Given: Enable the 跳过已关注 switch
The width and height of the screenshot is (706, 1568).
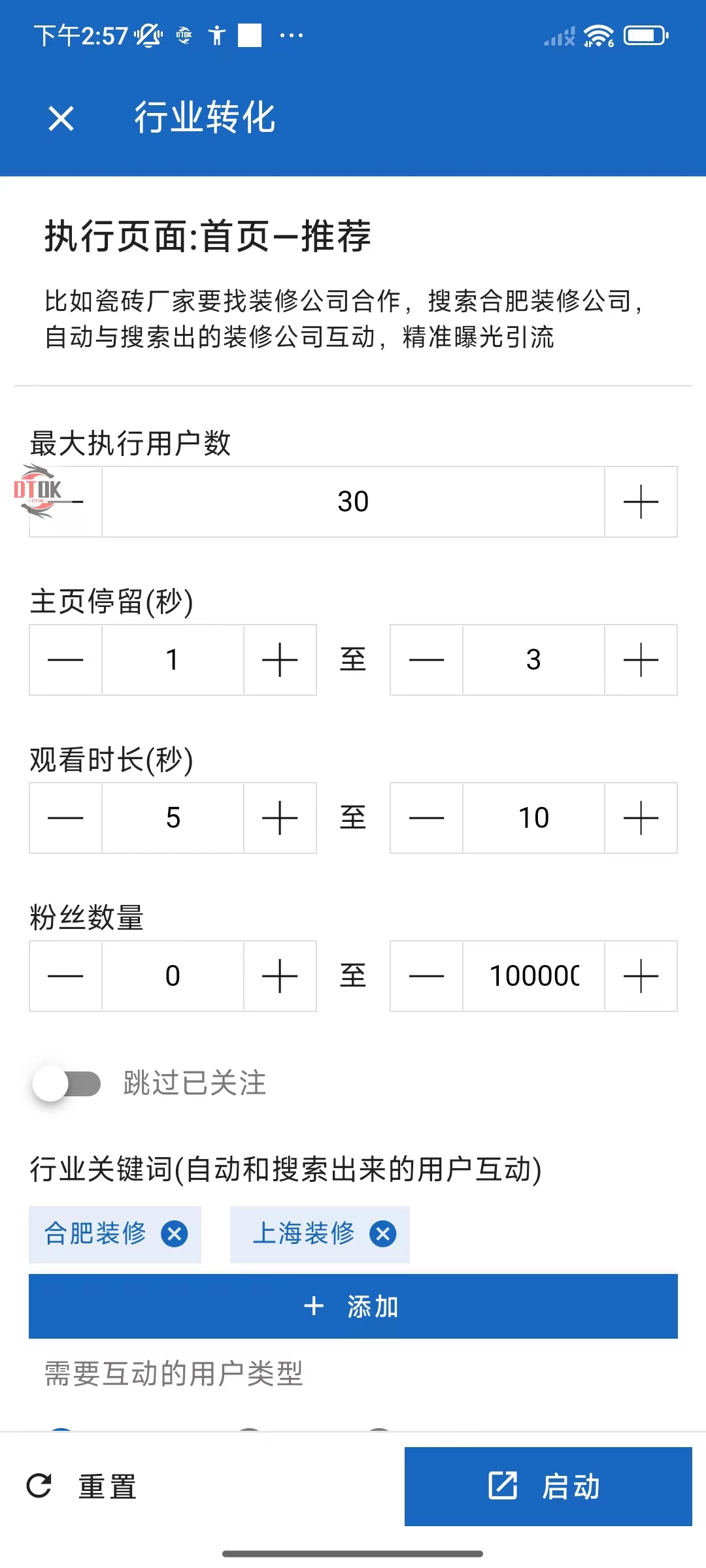Looking at the screenshot, I should (x=67, y=1084).
